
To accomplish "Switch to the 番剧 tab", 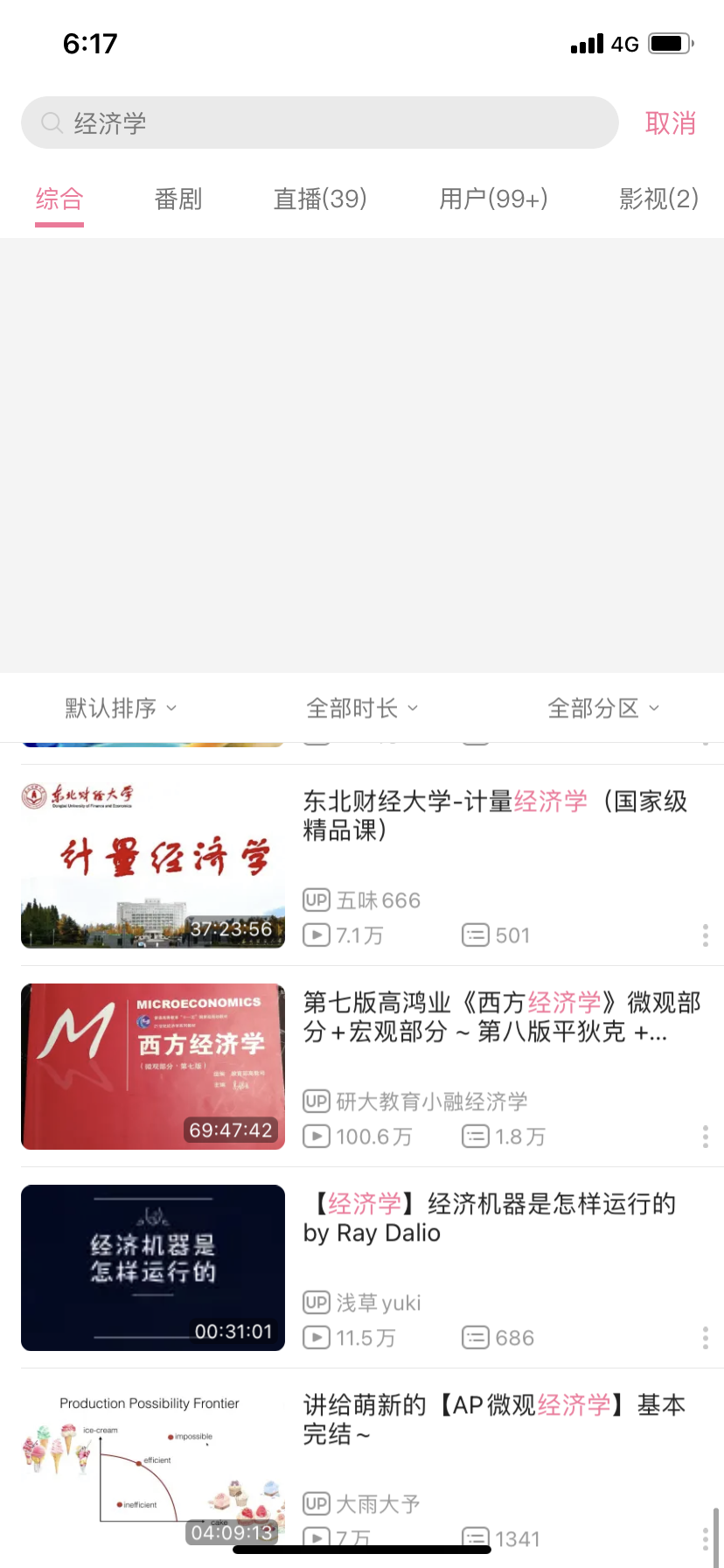I will pos(178,199).
